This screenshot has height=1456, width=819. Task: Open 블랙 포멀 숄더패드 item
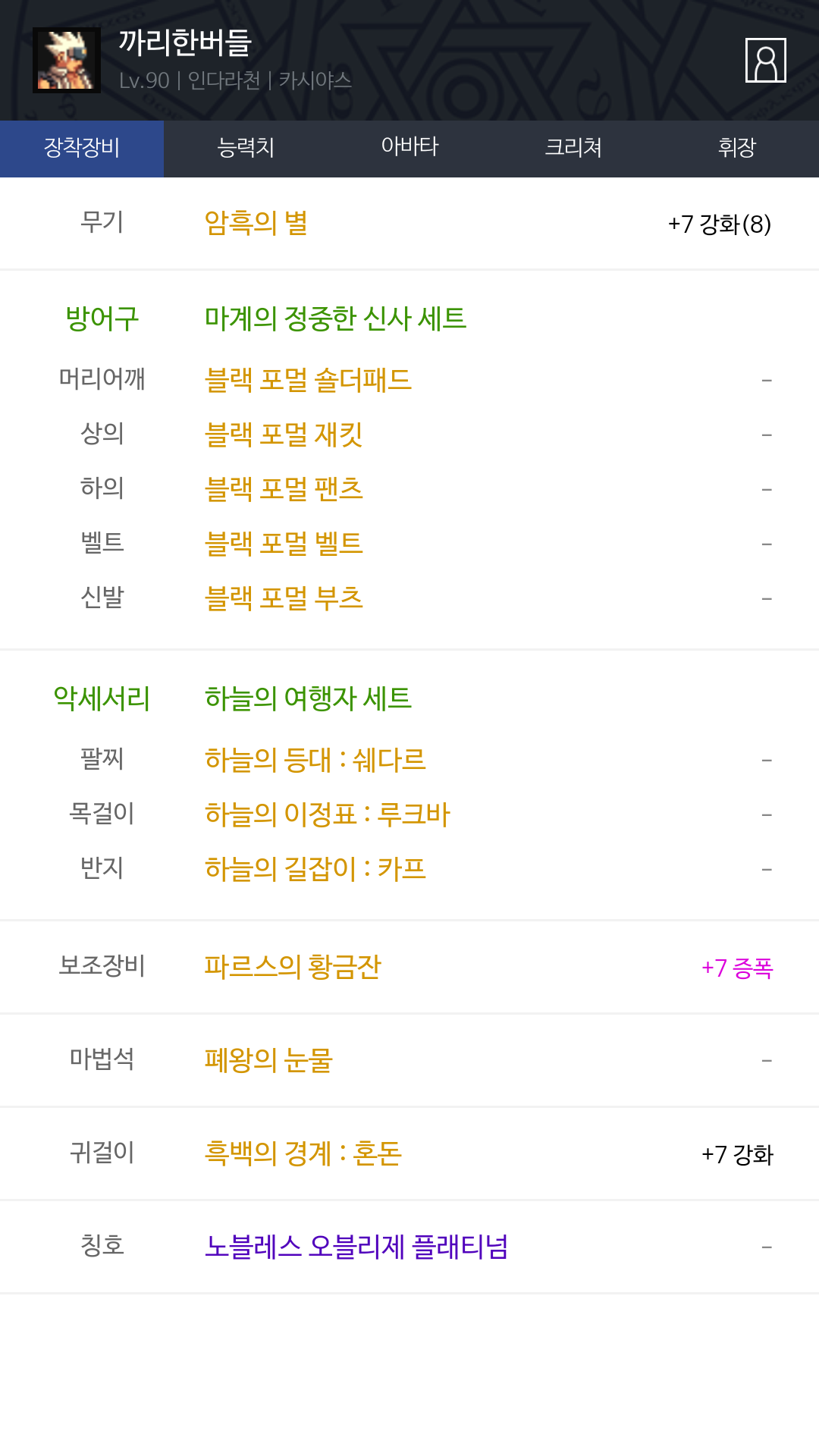pyautogui.click(x=308, y=380)
